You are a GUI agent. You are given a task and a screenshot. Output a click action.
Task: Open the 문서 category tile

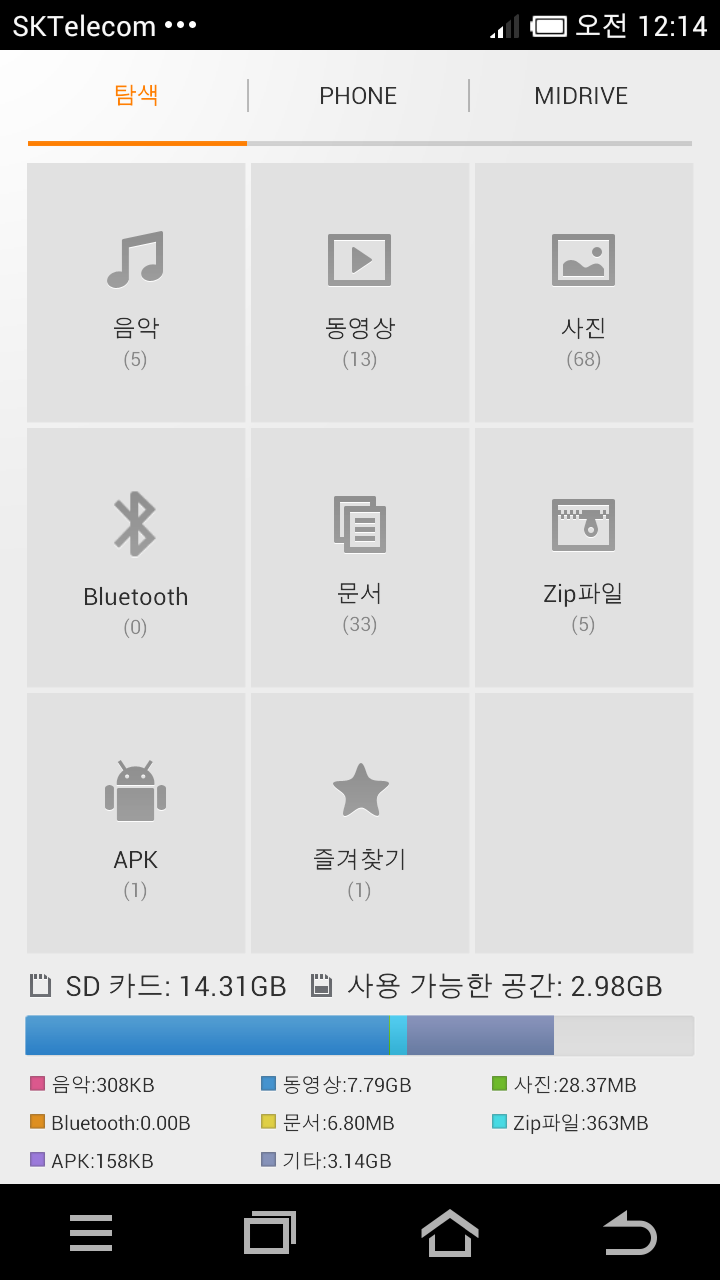360,558
